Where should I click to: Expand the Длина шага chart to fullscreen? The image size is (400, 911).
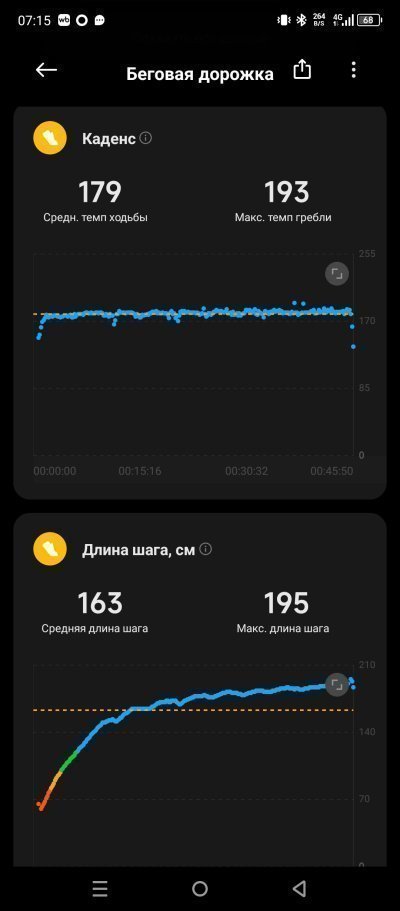(x=337, y=684)
